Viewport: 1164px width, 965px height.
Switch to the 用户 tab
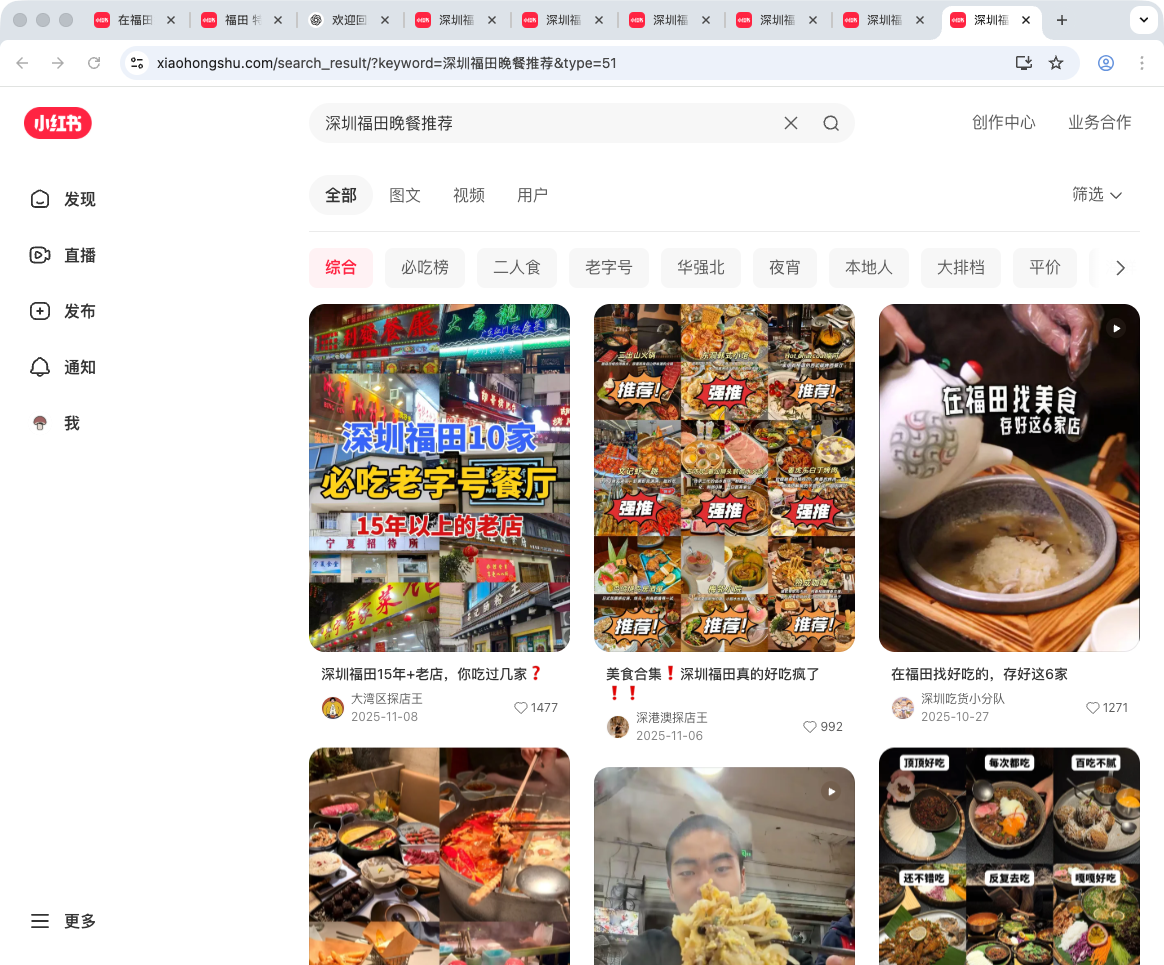tap(533, 195)
